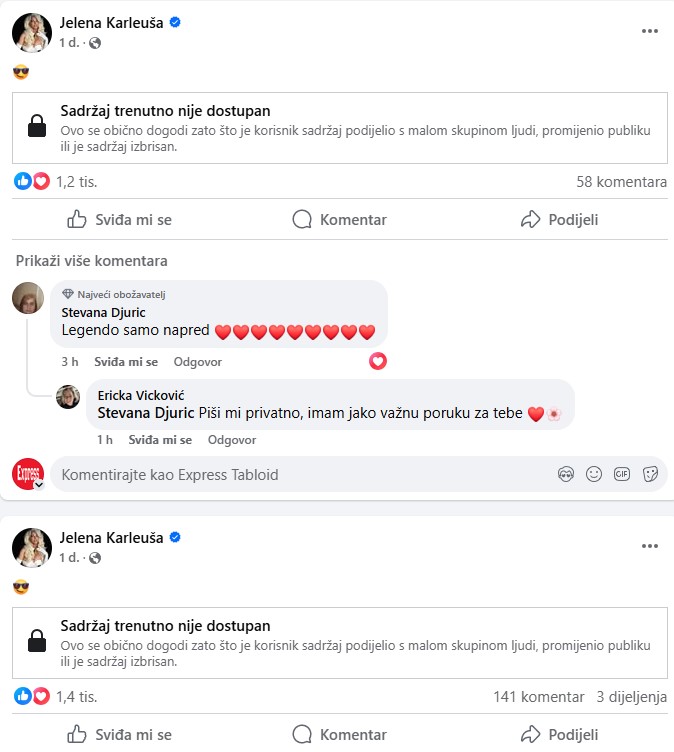Open Ericka Vicković's profile name
Screen dimensions: 674x752
pyautogui.click(x=141, y=394)
